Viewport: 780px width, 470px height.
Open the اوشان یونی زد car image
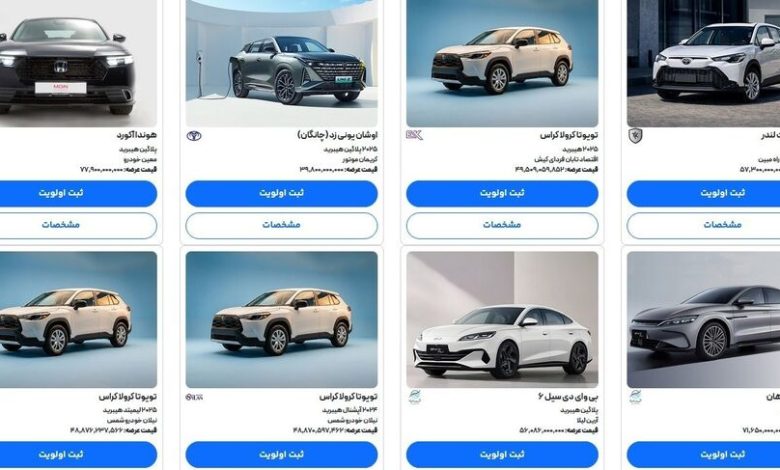(281, 62)
